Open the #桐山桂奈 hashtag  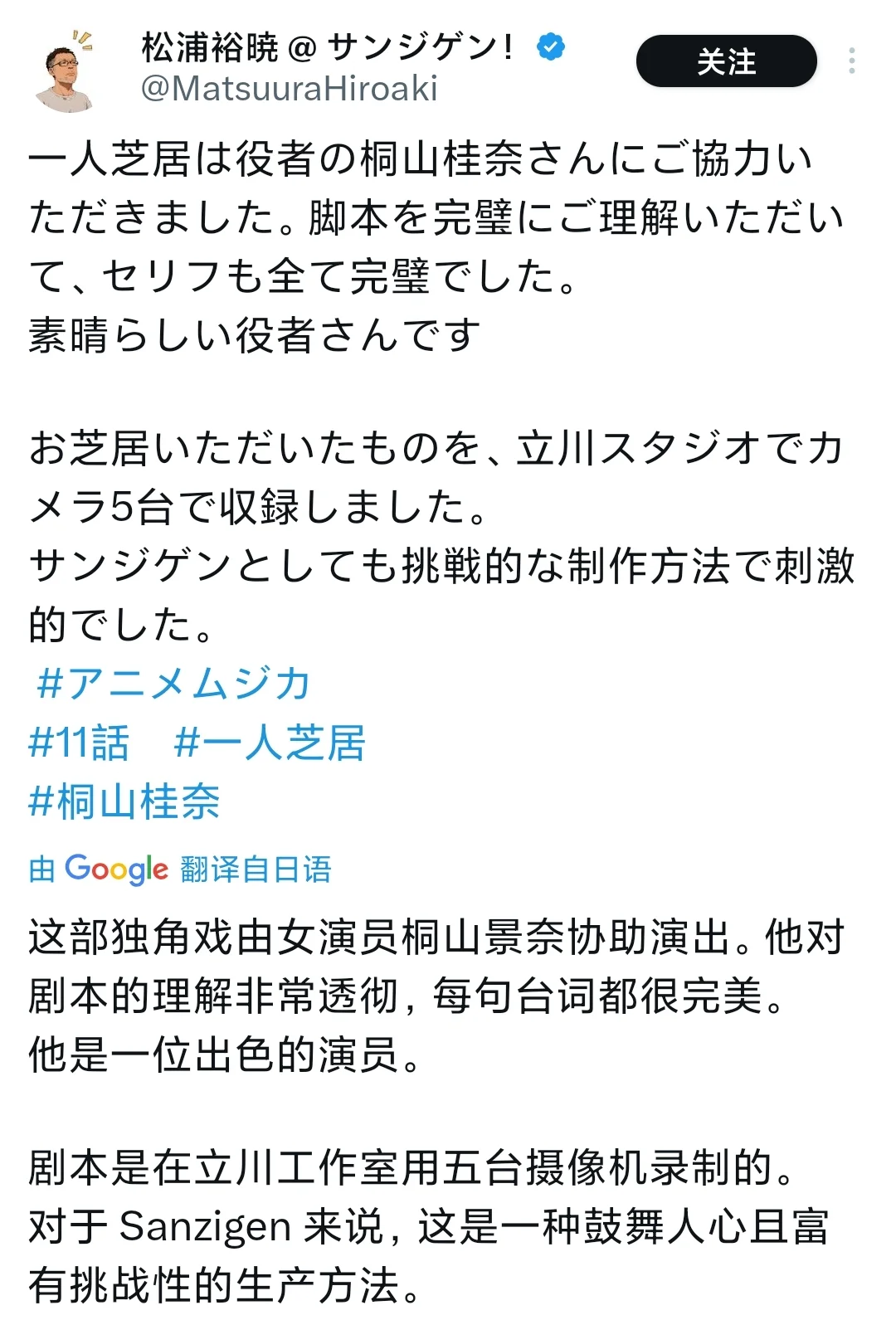124,801
